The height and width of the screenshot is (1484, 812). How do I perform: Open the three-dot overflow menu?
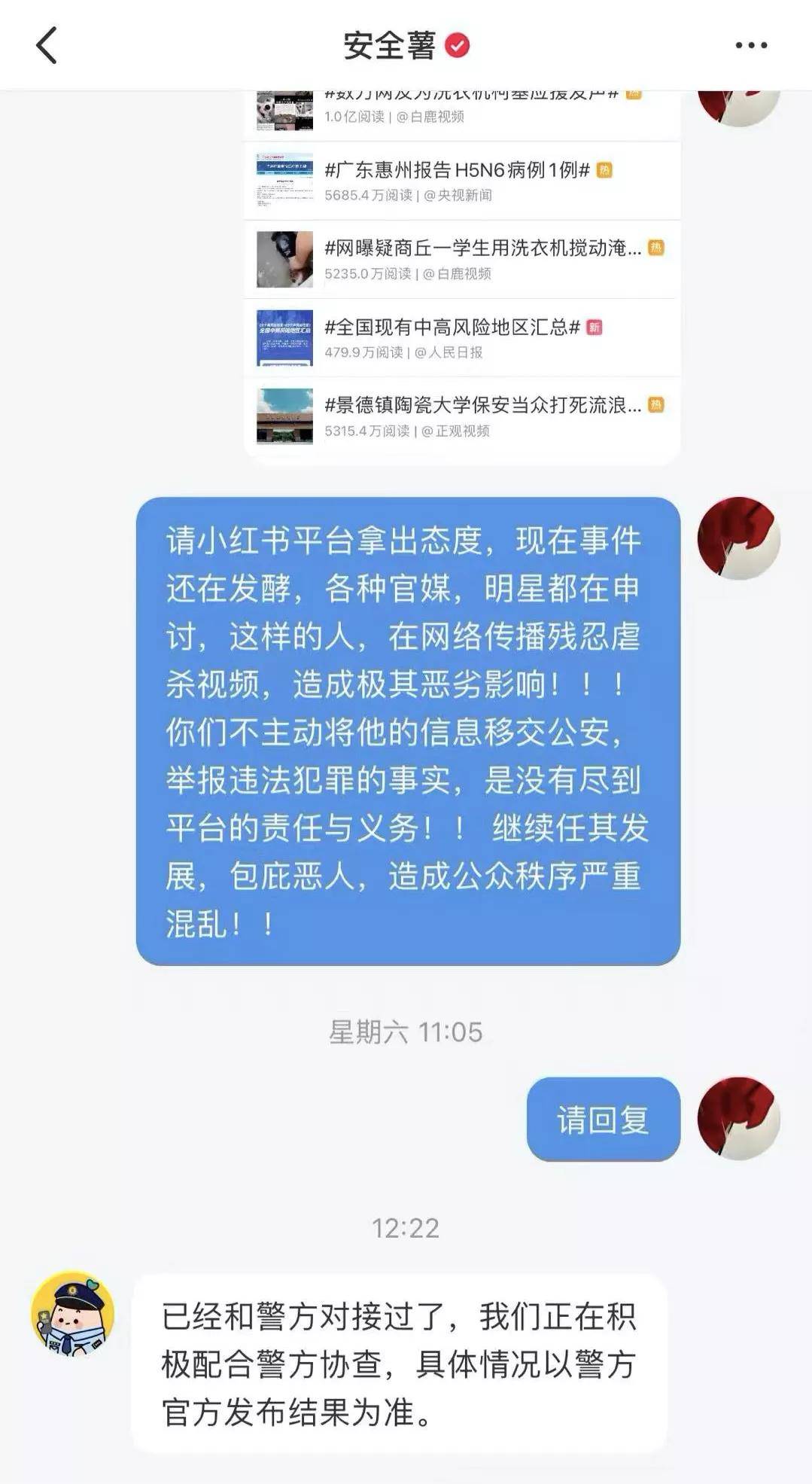click(x=751, y=46)
